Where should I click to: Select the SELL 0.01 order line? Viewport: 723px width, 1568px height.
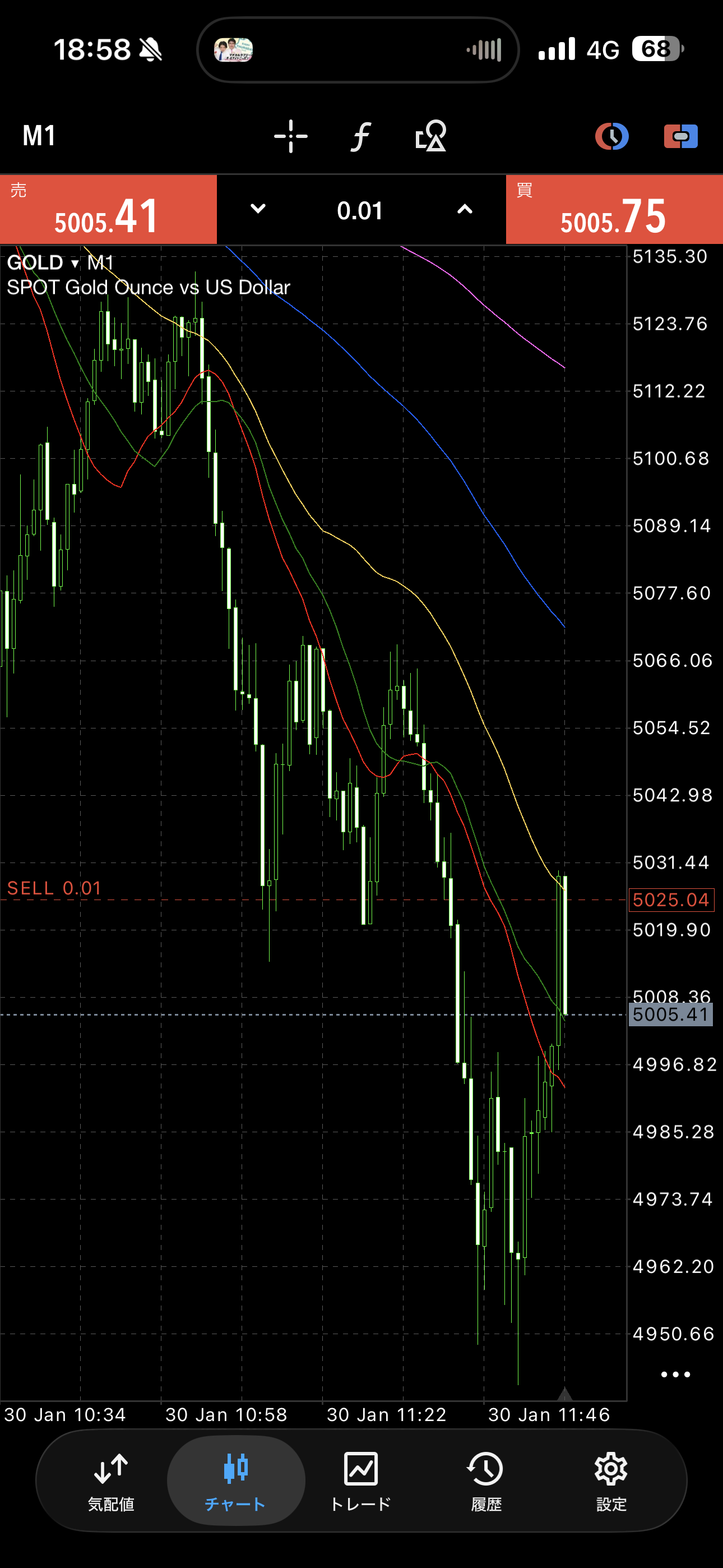[55, 889]
